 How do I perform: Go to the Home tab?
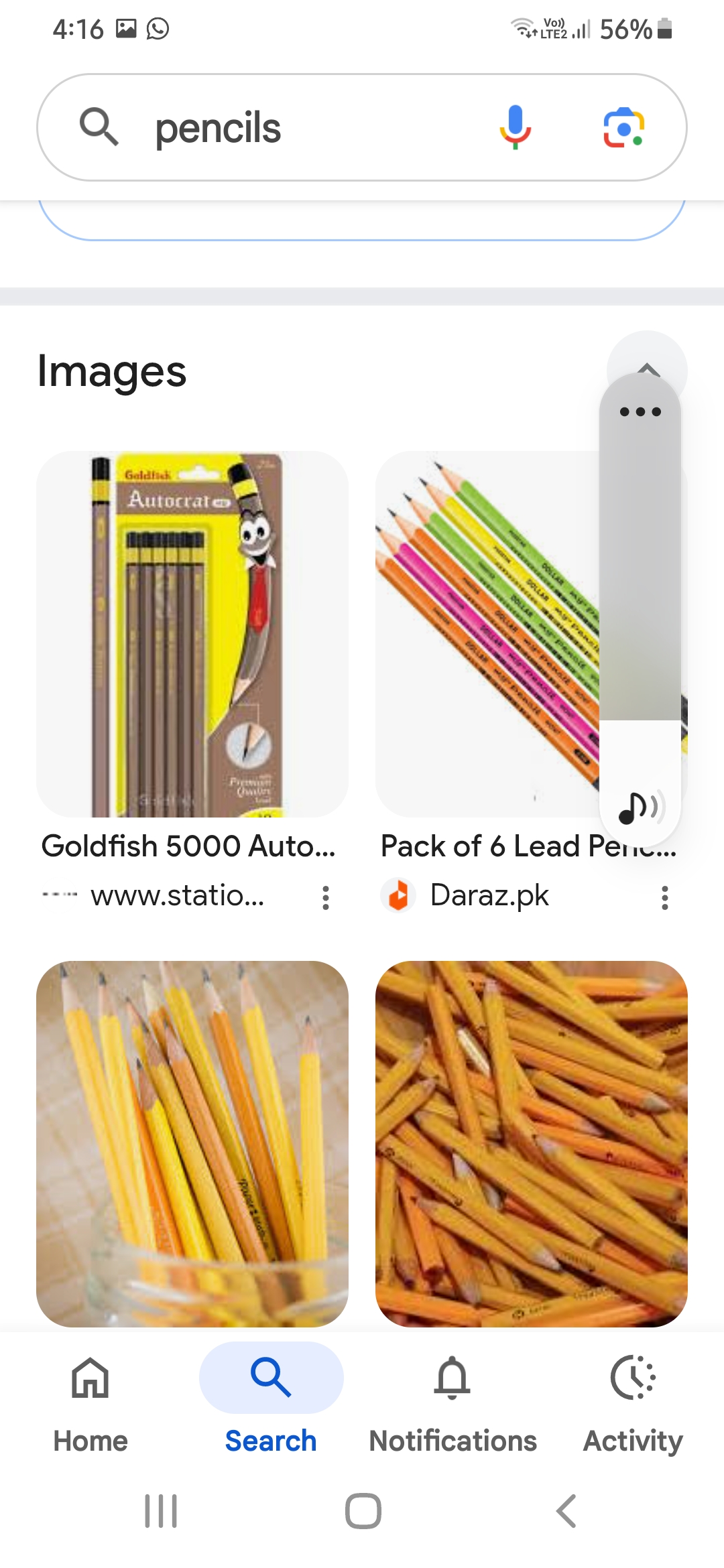point(90,1403)
